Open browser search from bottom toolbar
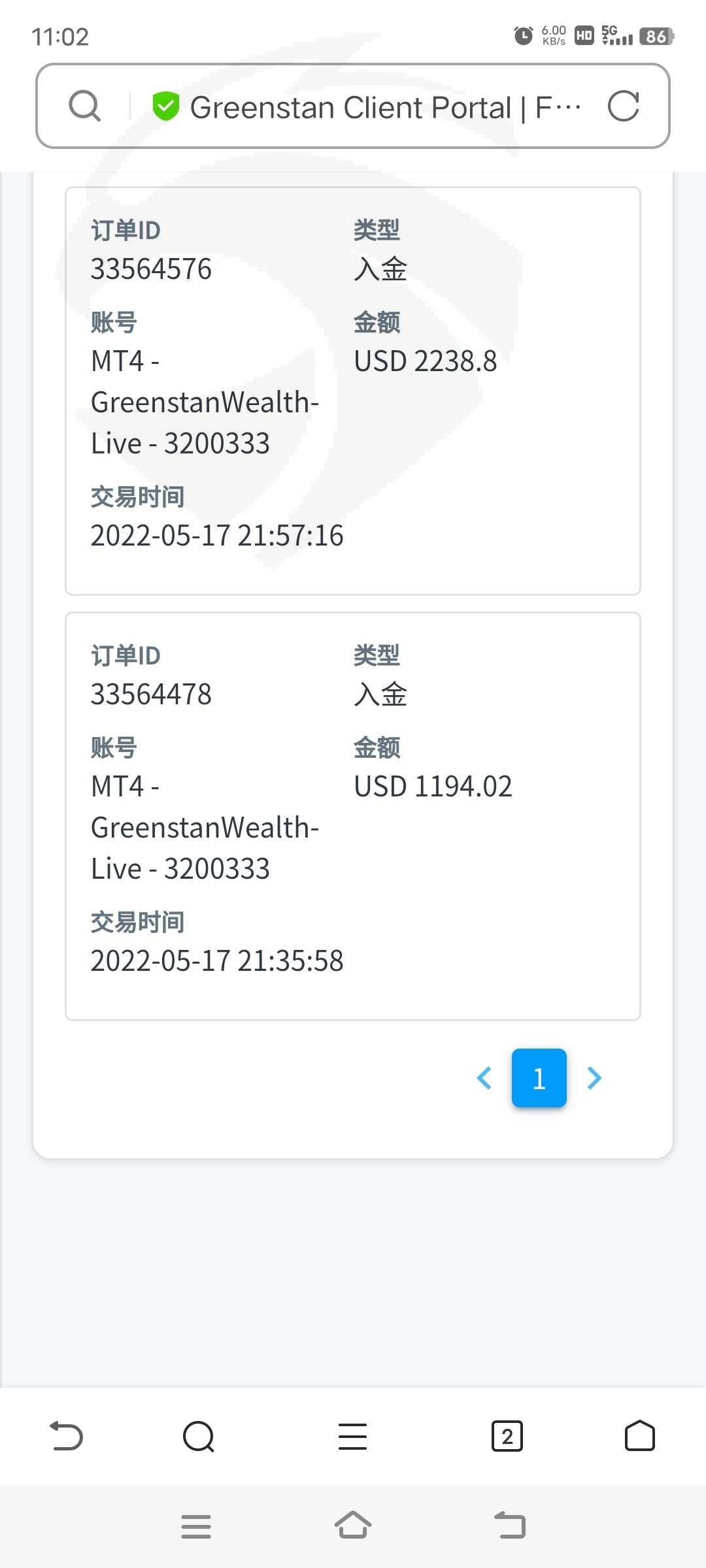The width and height of the screenshot is (706, 1568). (199, 1436)
